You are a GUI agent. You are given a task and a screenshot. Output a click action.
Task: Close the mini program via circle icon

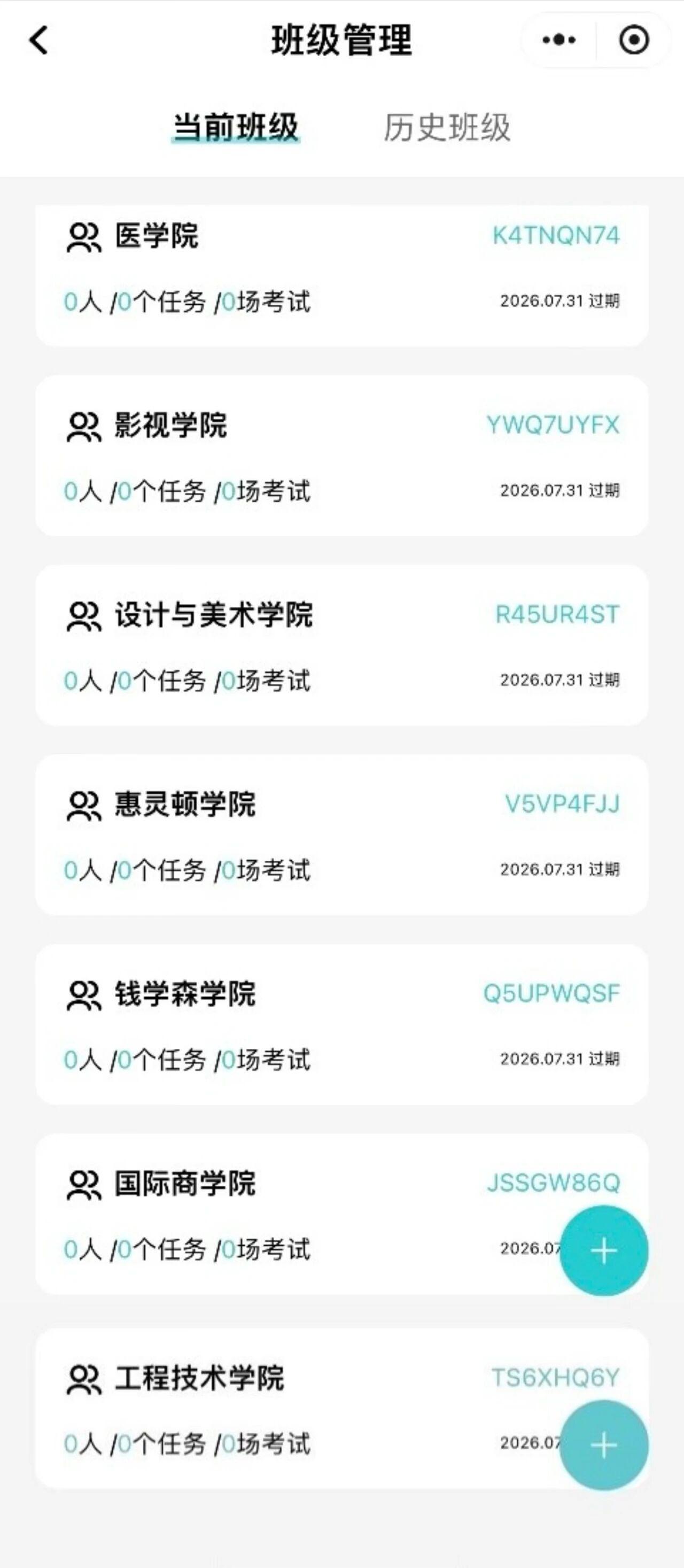tap(633, 40)
